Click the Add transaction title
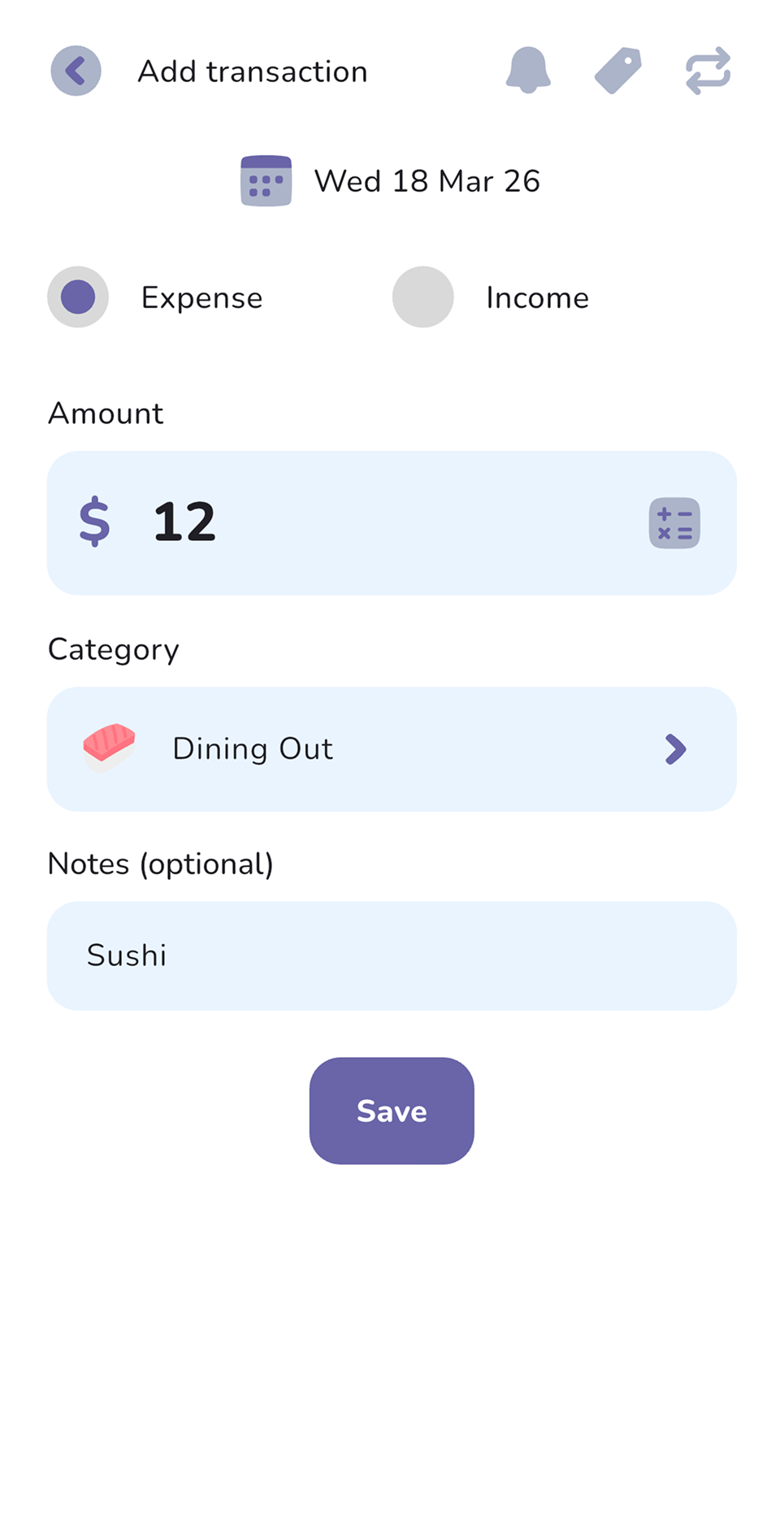This screenshot has height=1516, width=784. coord(253,71)
